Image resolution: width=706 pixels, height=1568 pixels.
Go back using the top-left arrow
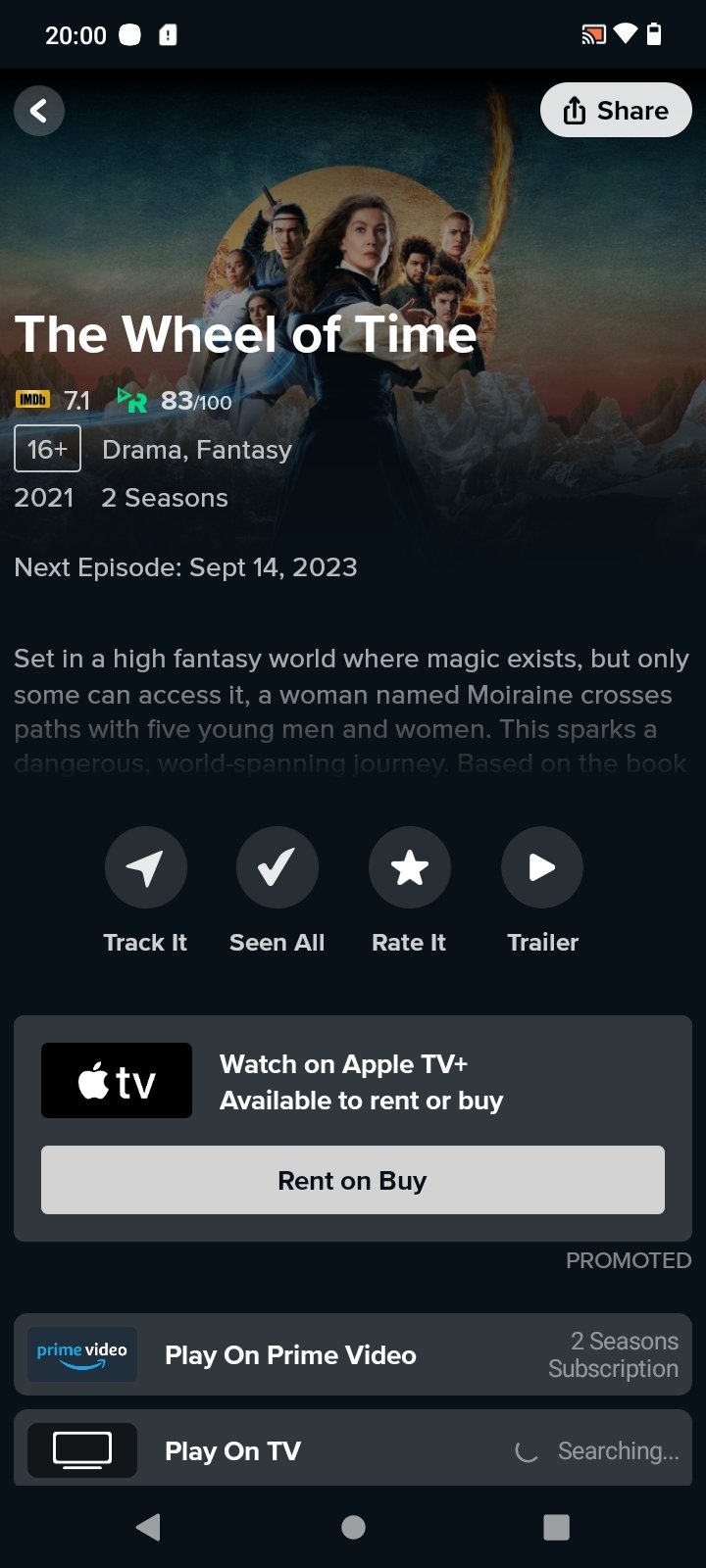coord(39,111)
